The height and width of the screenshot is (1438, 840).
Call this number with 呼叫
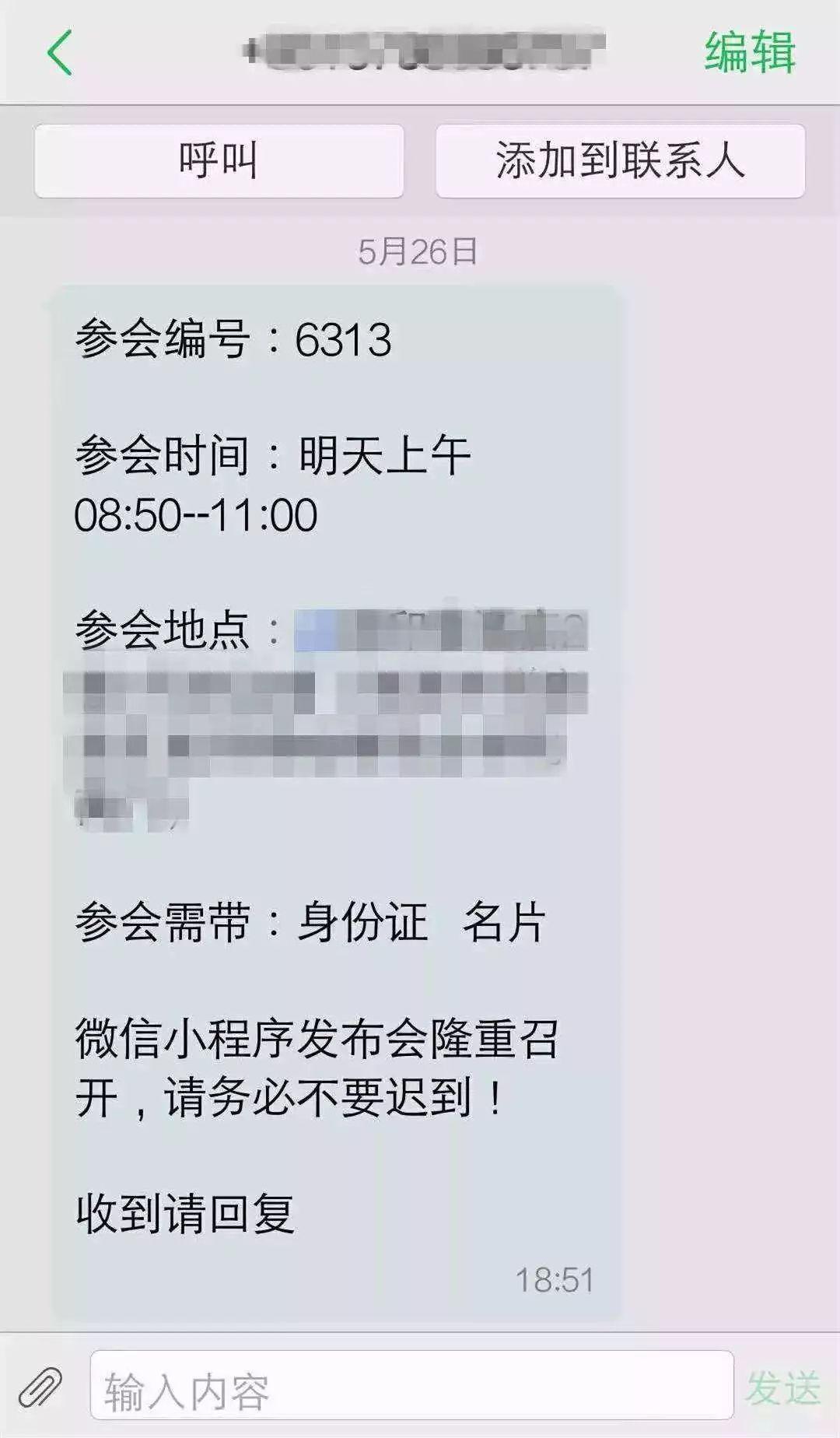click(x=219, y=161)
